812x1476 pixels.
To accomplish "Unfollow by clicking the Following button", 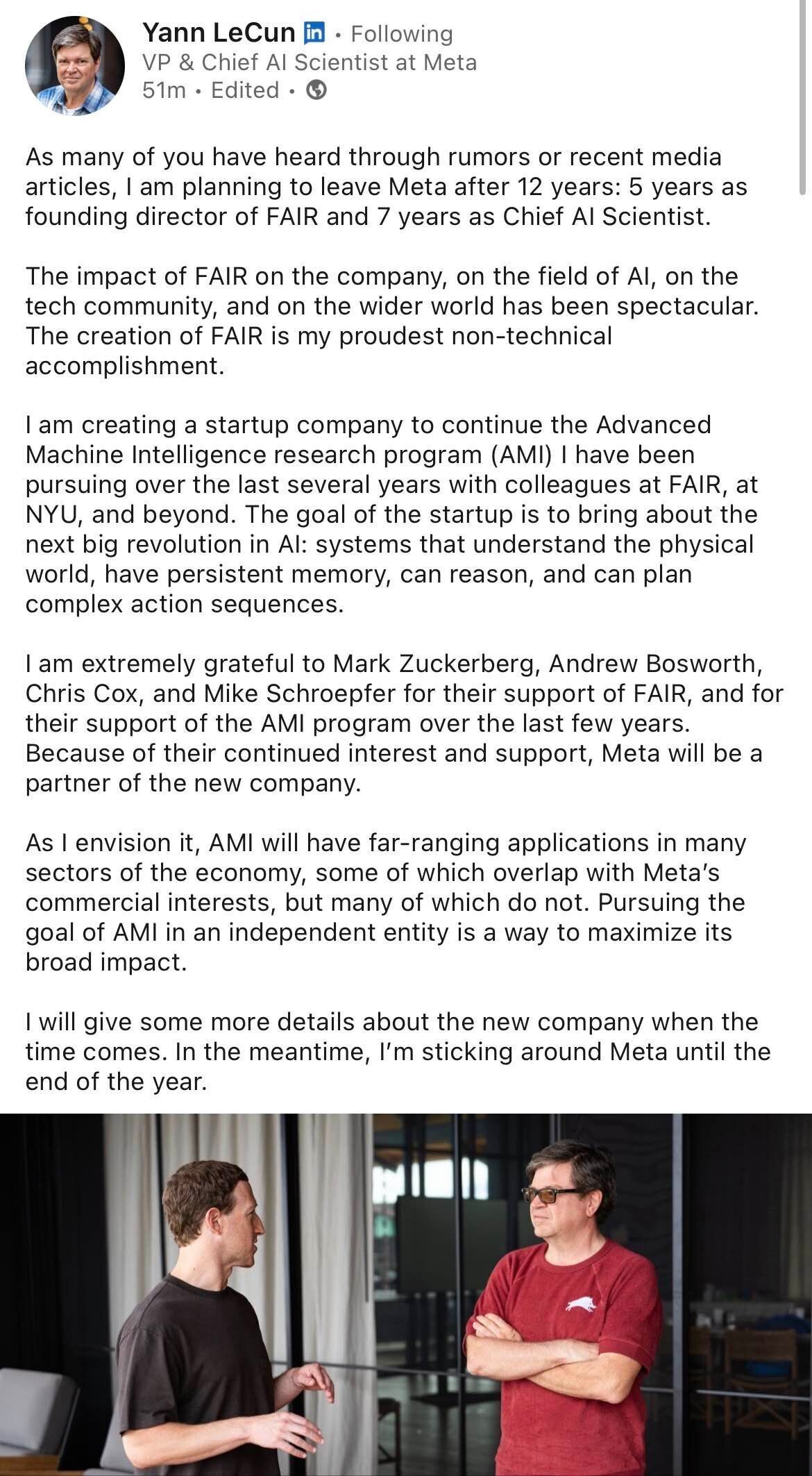I will pos(401,33).
